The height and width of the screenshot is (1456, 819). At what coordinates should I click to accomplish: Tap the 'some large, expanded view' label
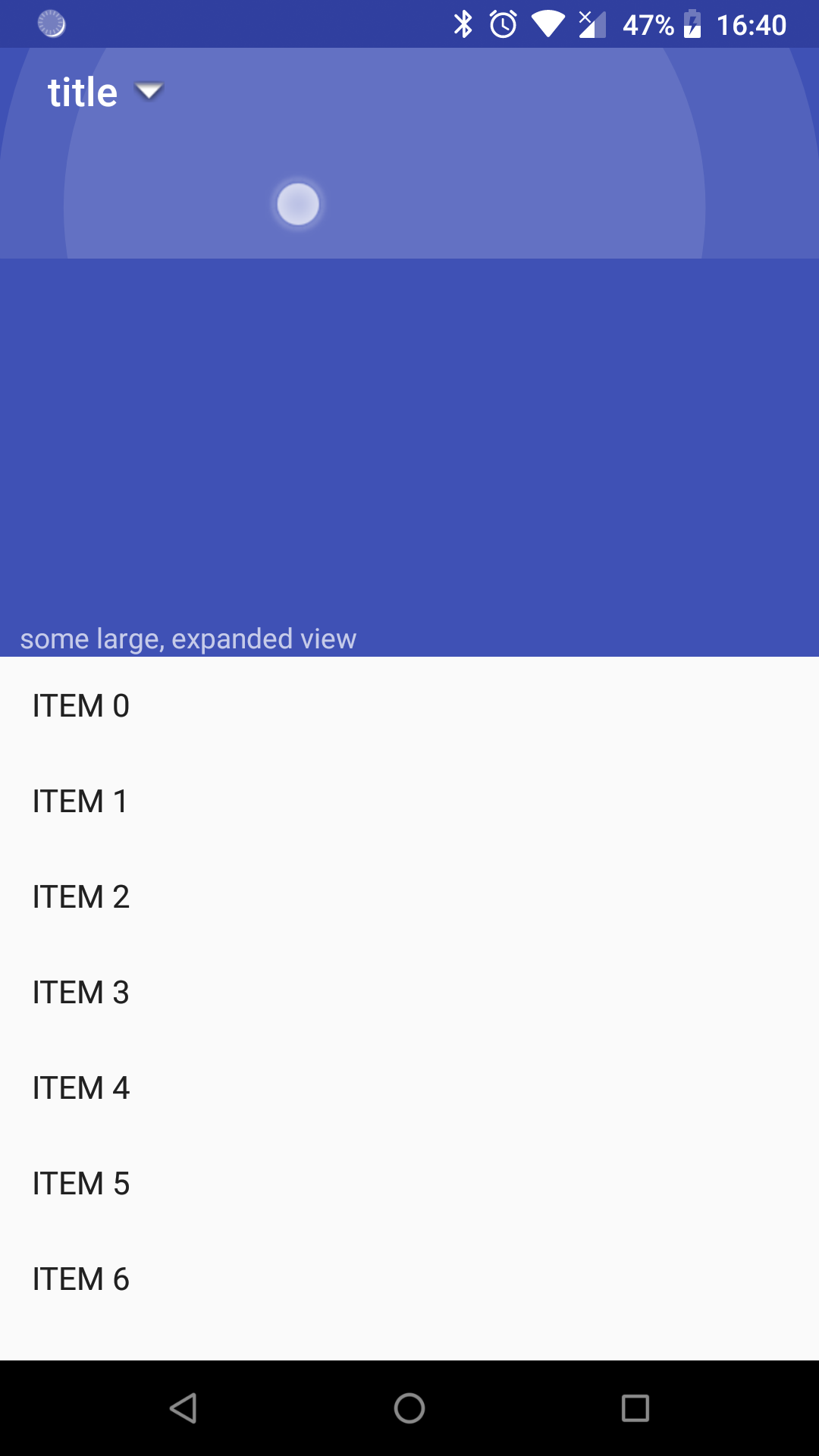click(189, 639)
